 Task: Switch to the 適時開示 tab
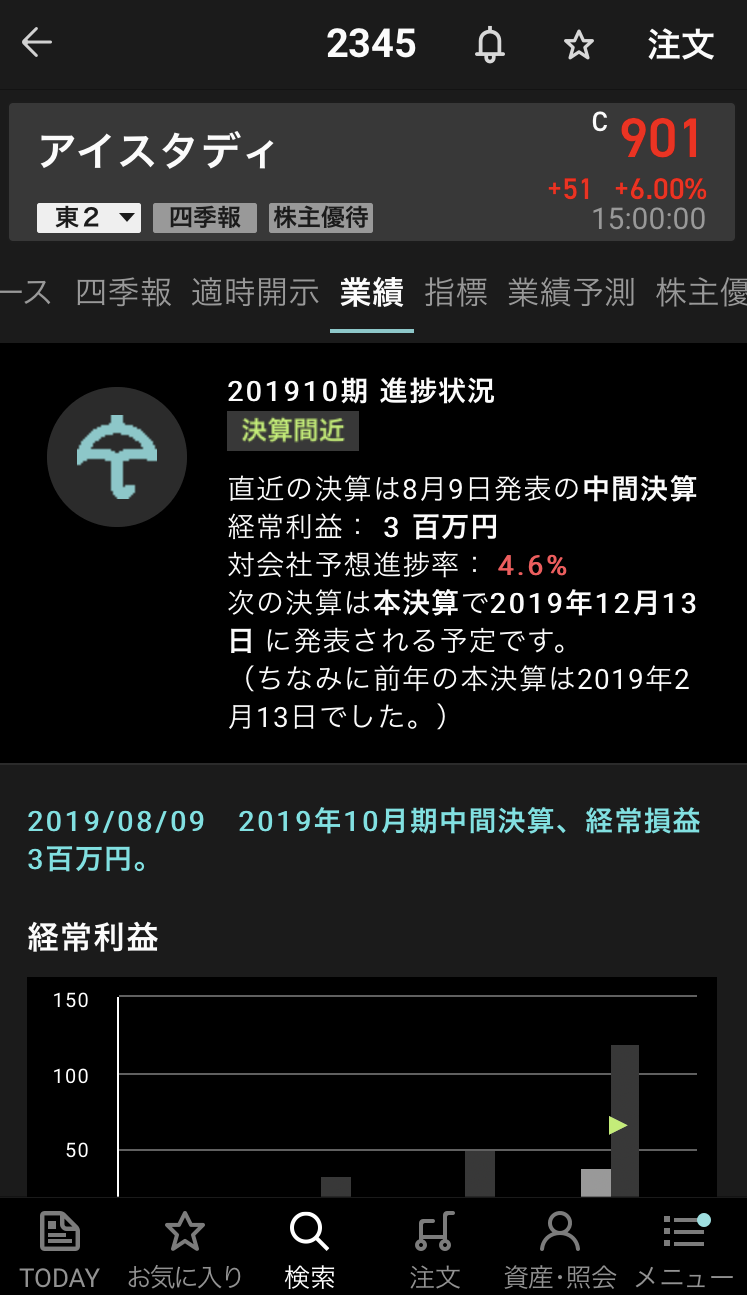click(x=256, y=292)
